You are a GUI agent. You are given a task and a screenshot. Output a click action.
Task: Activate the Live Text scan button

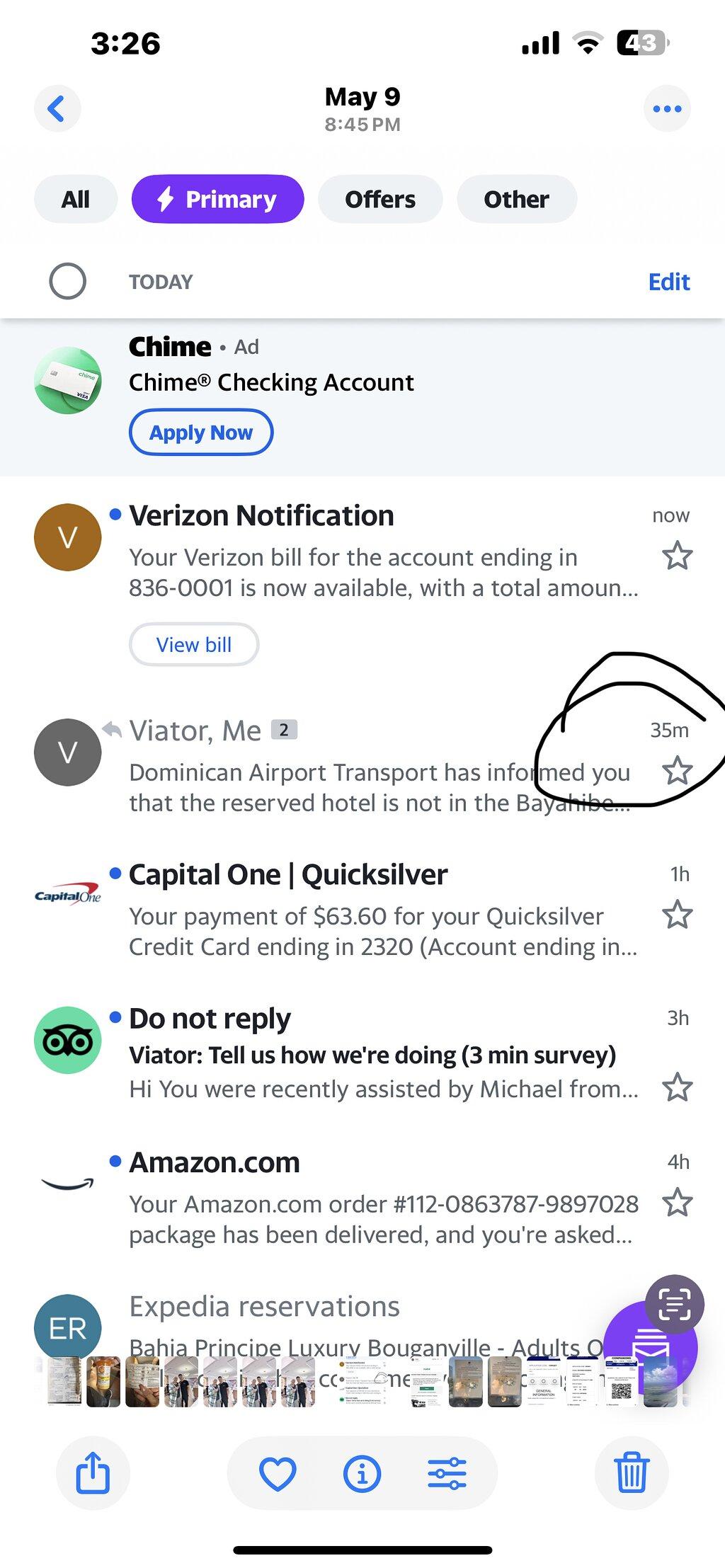675,1304
